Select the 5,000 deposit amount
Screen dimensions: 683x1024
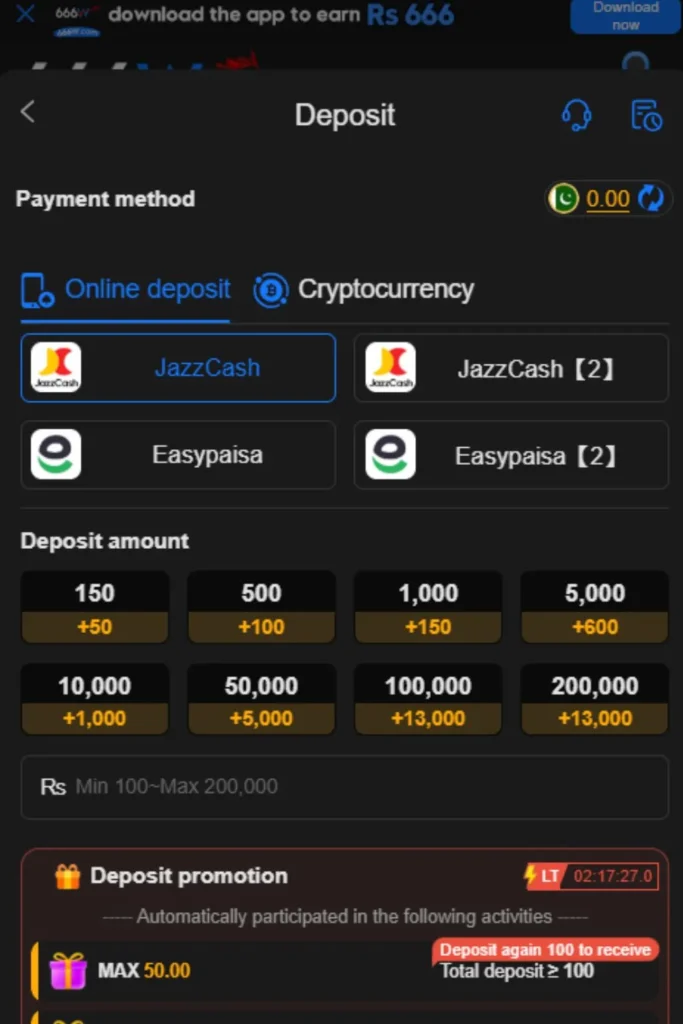(595, 608)
